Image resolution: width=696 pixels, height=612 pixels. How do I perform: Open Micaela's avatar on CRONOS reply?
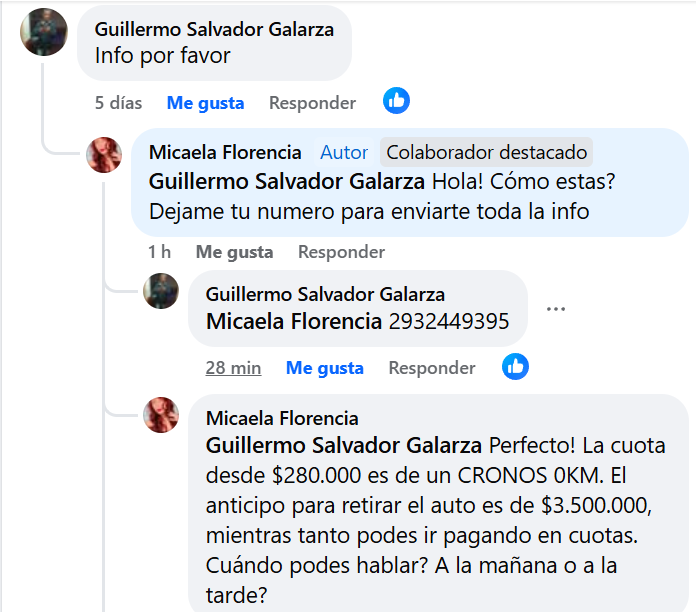coord(161,415)
